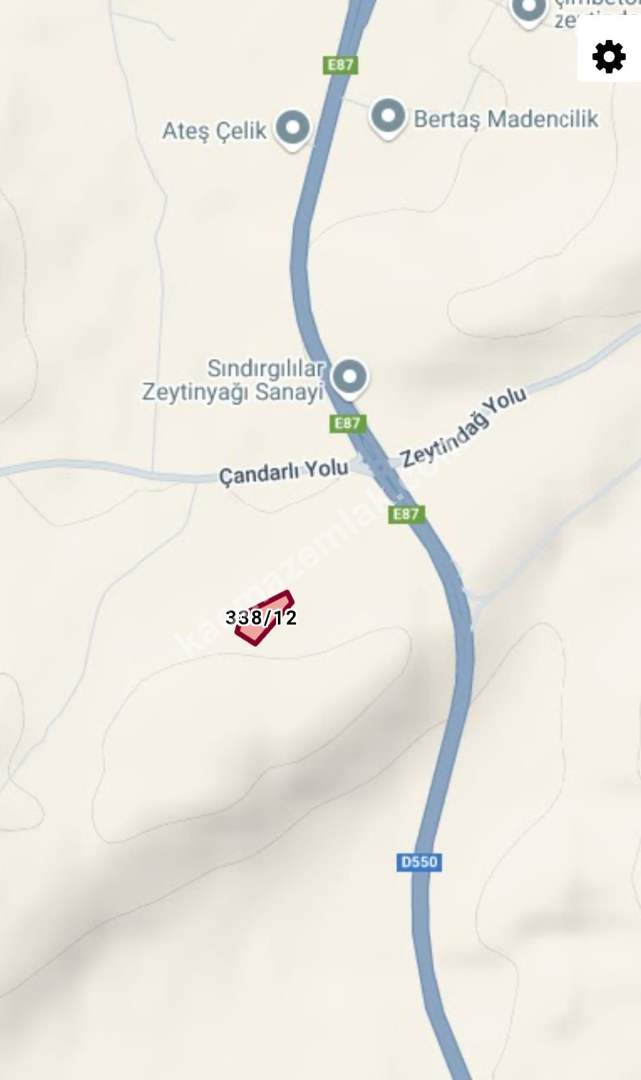Tap the Sındırgılılar Zeytinyağı Sanayi marker
Viewport: 641px width, 1080px height.
pos(349,377)
